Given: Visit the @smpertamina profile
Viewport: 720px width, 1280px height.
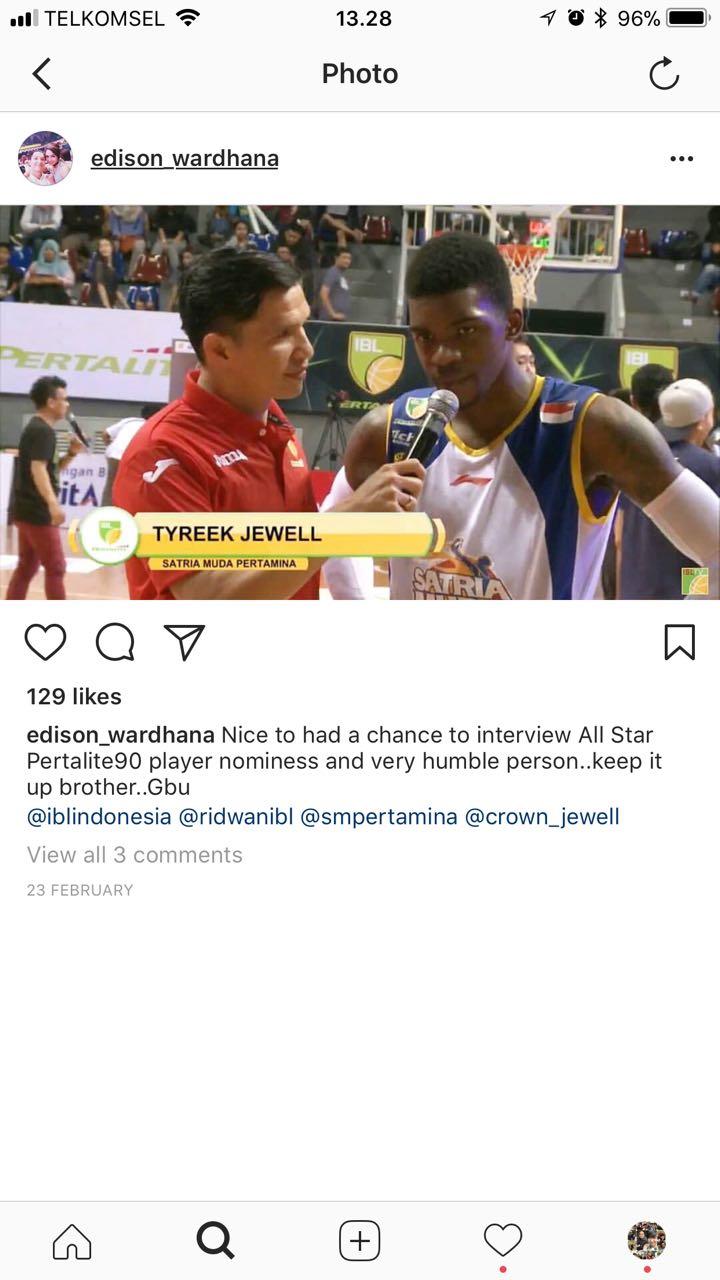Looking at the screenshot, I should pyautogui.click(x=379, y=816).
